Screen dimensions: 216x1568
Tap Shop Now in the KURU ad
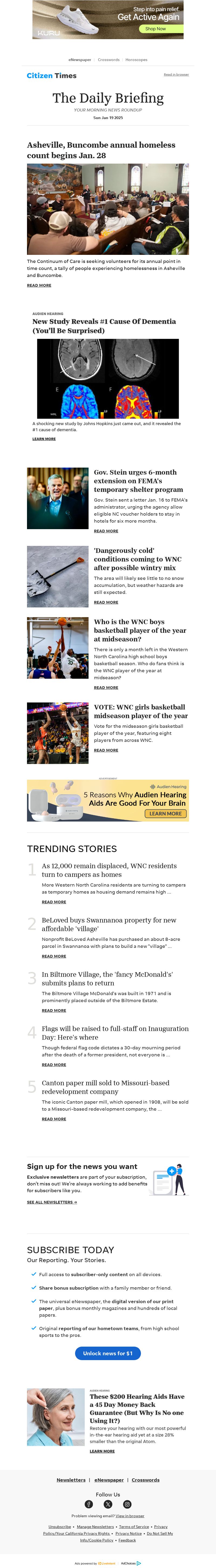[x=155, y=29]
